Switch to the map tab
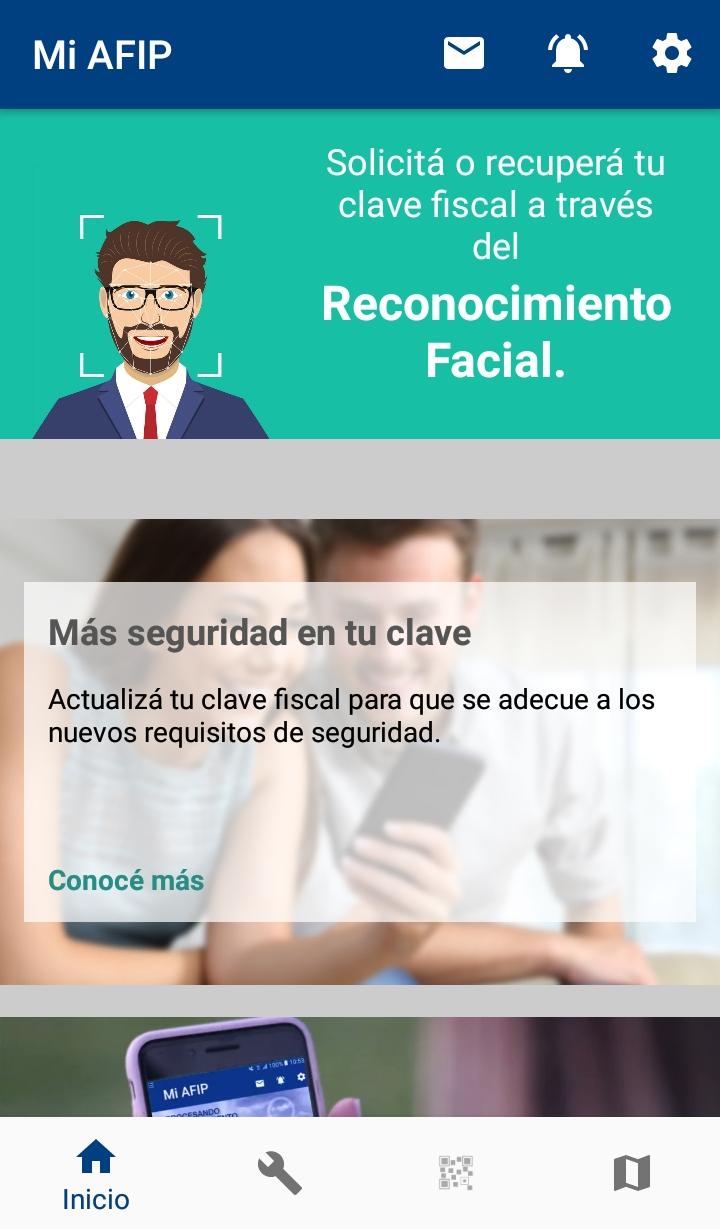720x1229 pixels. [x=631, y=1173]
